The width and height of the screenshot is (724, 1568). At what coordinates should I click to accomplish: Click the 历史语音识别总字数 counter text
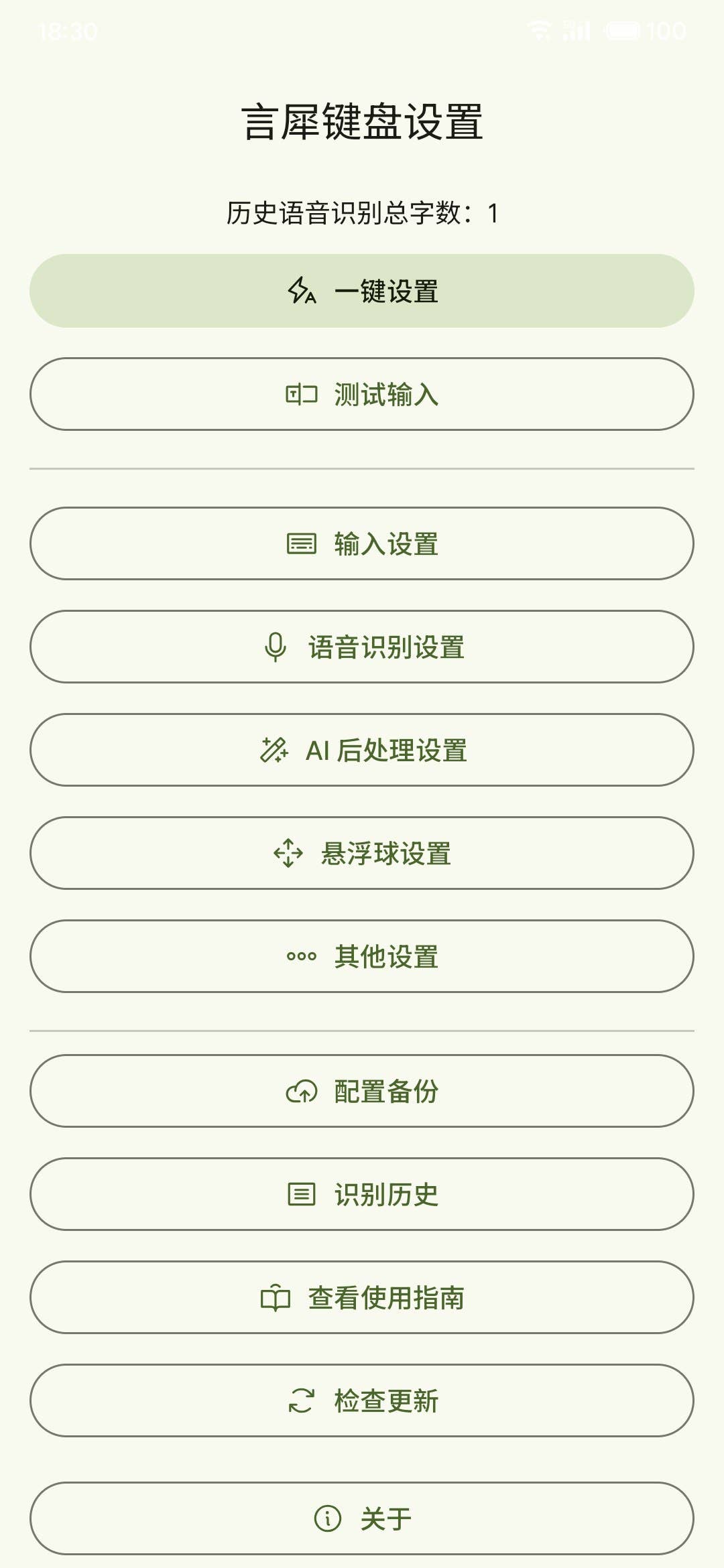362,210
